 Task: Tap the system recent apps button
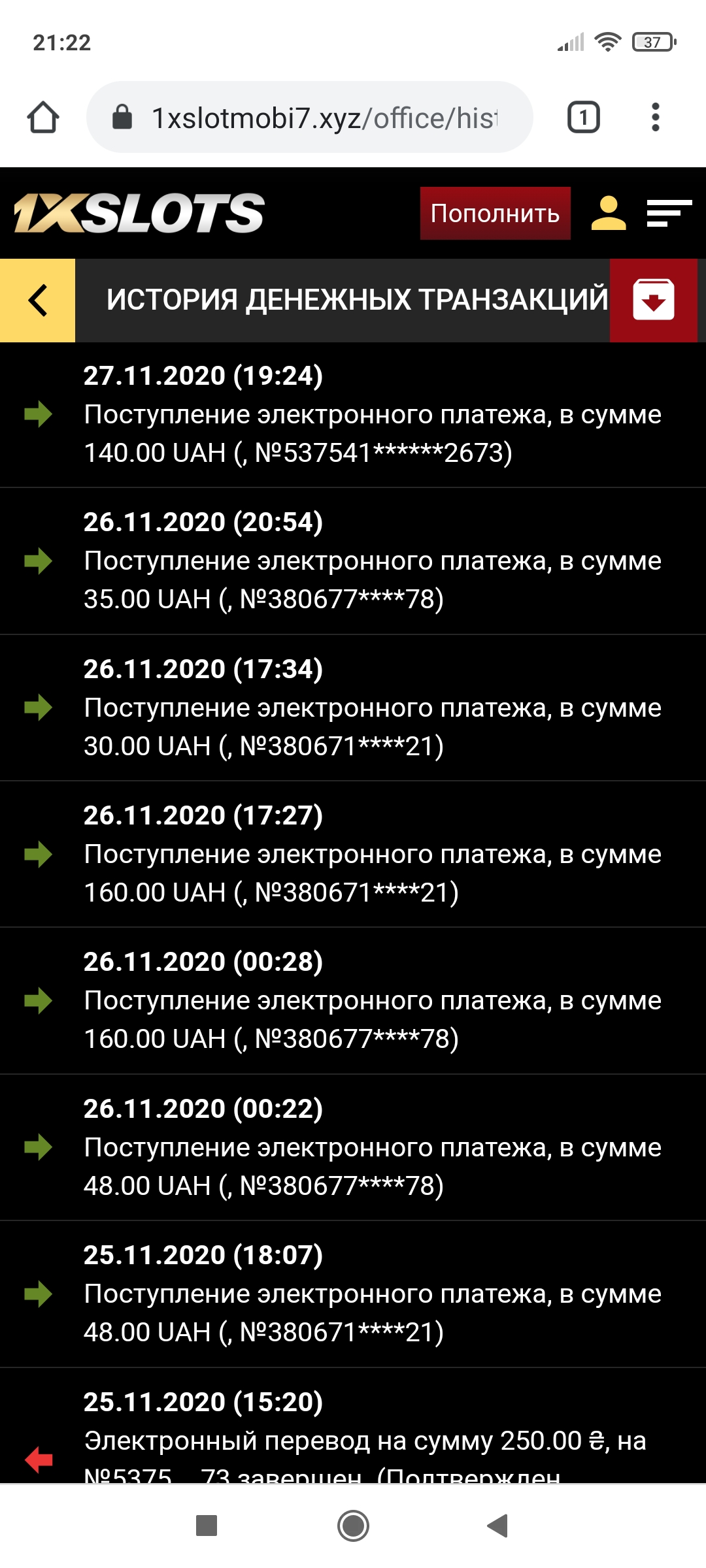coord(207,1526)
